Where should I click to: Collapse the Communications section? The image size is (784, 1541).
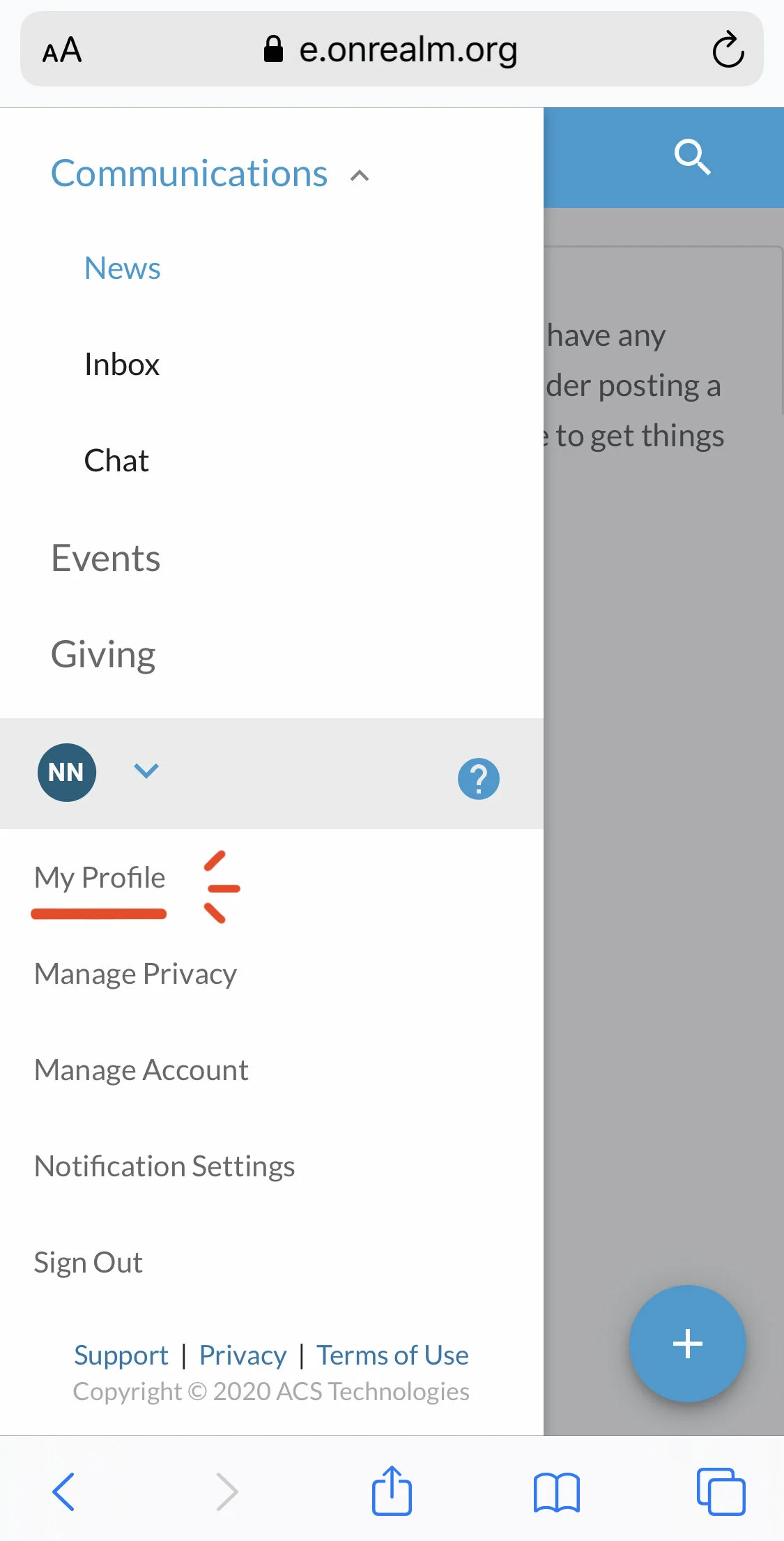(359, 175)
